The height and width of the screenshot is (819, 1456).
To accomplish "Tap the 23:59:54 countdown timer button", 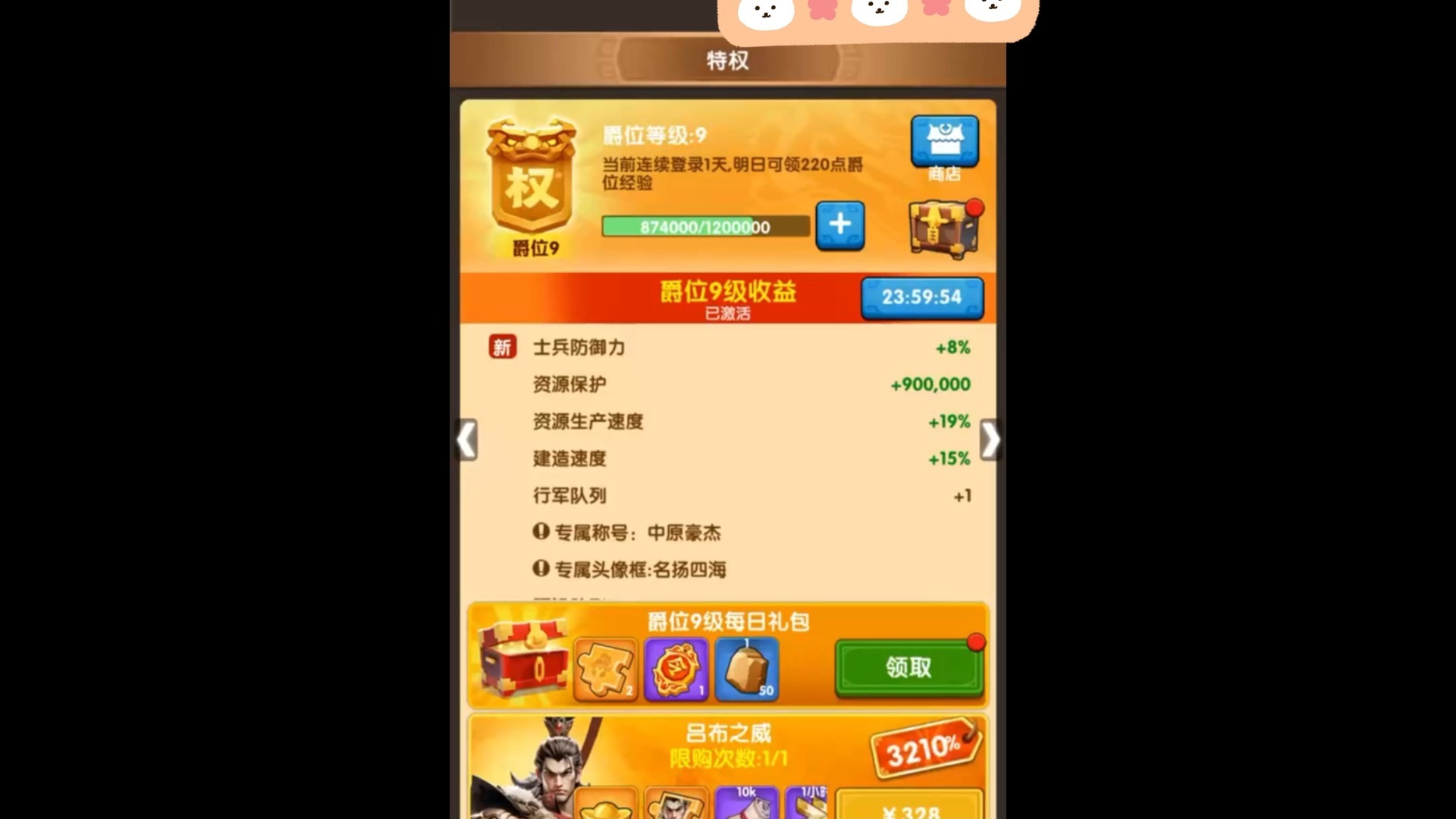I will (921, 297).
